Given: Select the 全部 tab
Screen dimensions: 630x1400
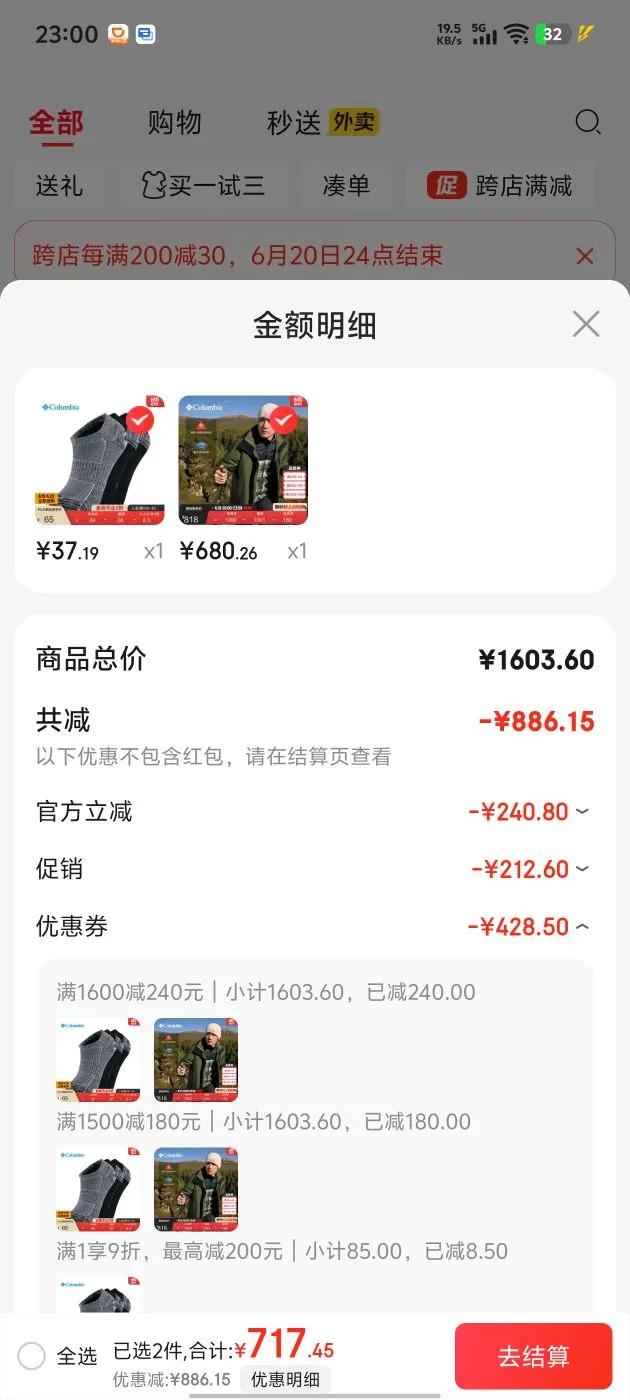Looking at the screenshot, I should 56,123.
